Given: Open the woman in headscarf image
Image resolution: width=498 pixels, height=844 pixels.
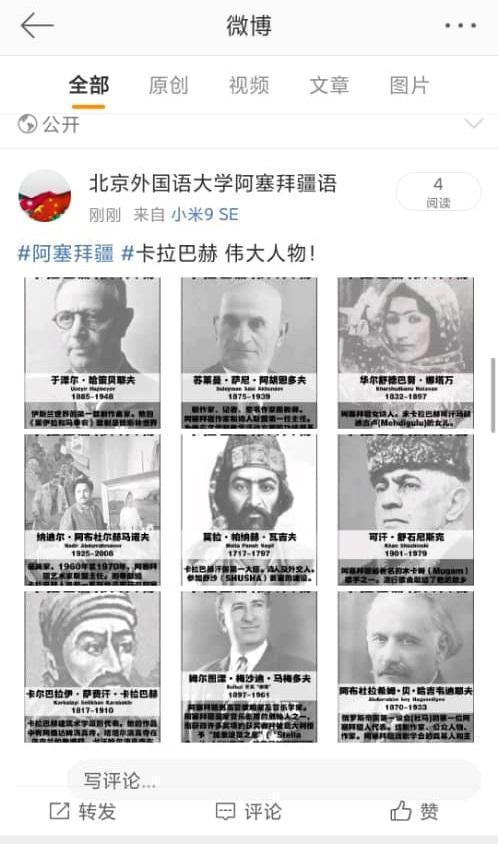Looking at the screenshot, I should tap(406, 353).
